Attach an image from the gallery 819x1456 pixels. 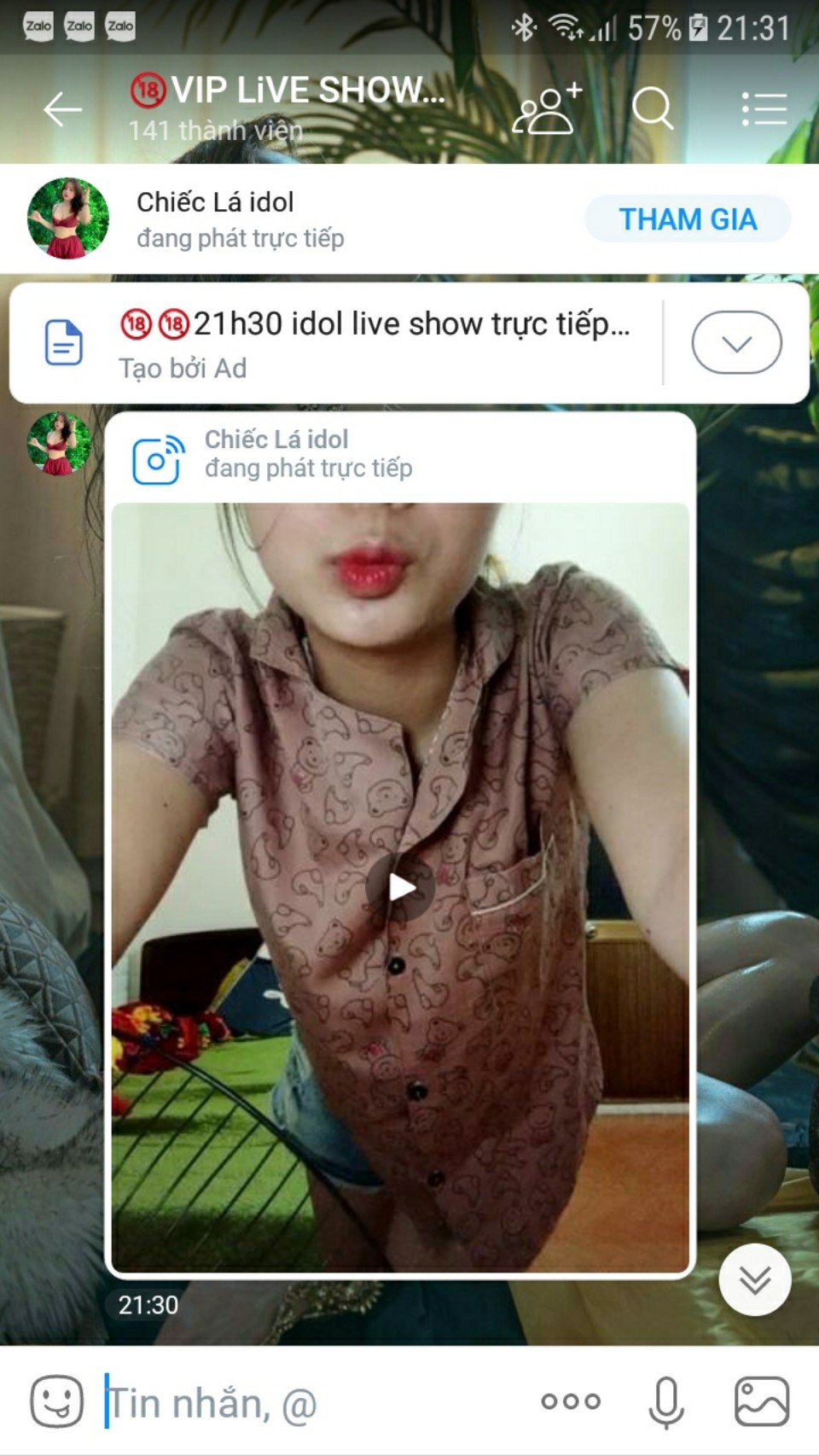(762, 1401)
